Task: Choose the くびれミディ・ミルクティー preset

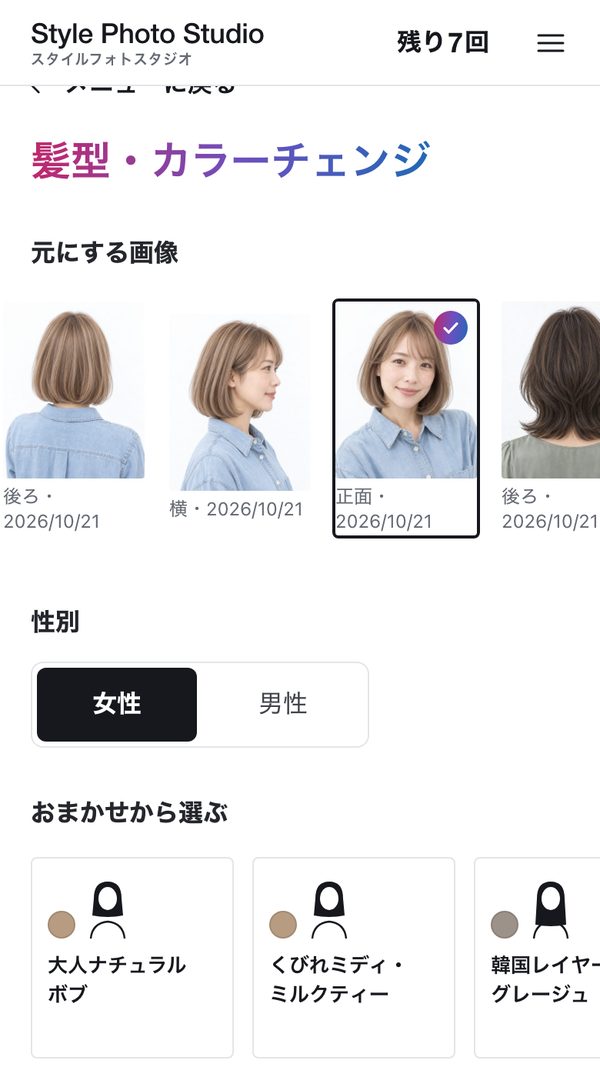Action: pyautogui.click(x=354, y=957)
